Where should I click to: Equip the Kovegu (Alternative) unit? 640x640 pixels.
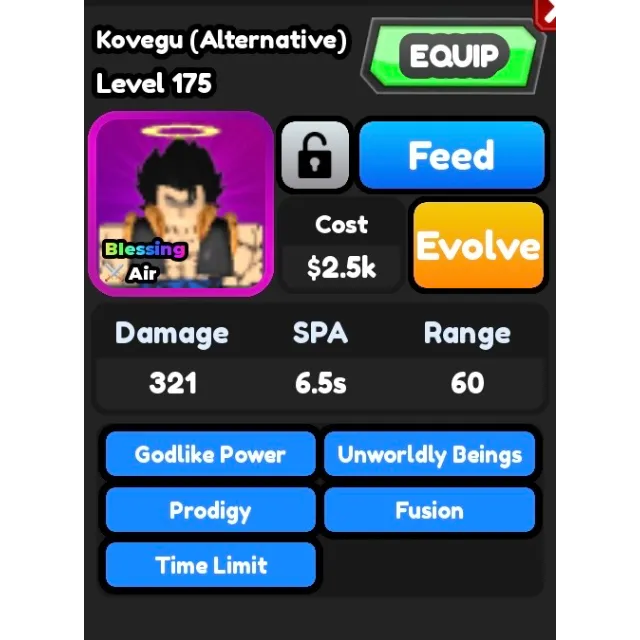coord(453,56)
